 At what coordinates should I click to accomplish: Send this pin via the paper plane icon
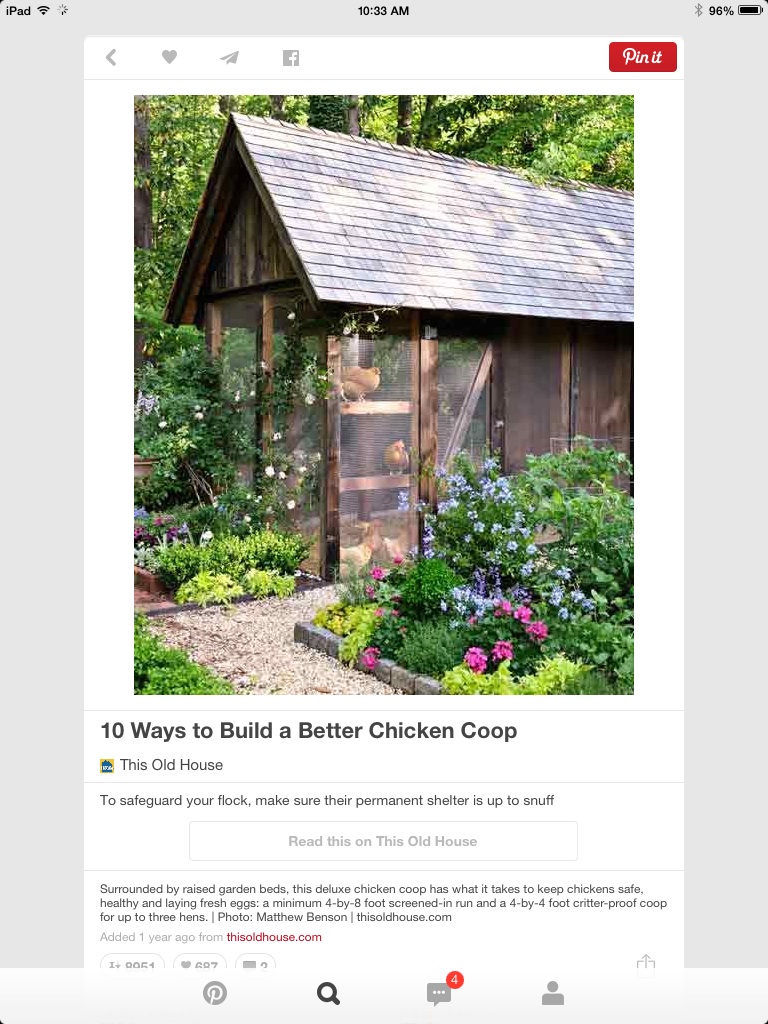tap(230, 58)
